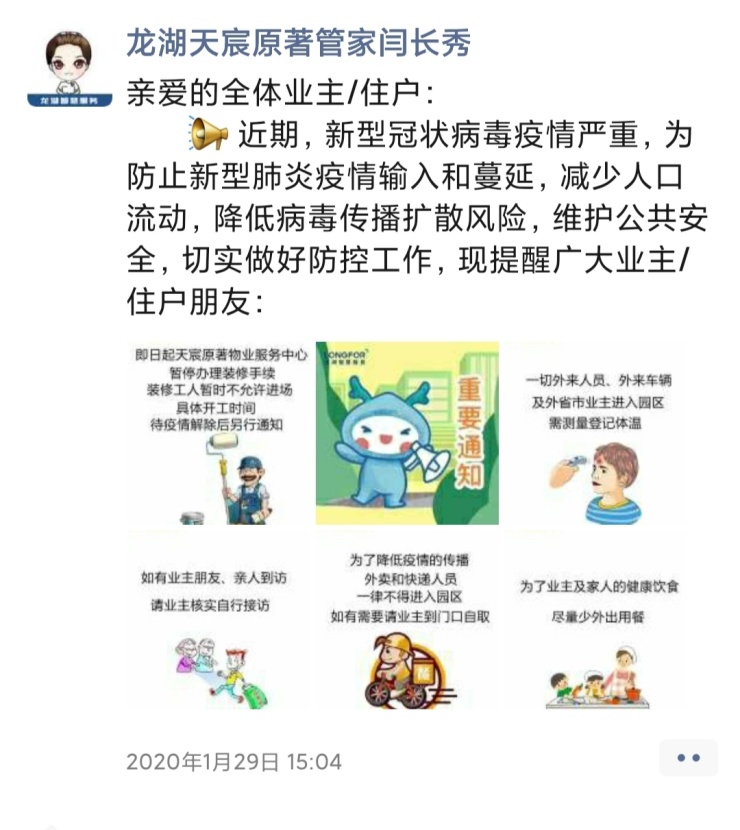Tap the poster name 龙湖天宸原著管家闫长秀
Screen dimensions: 740x830
click(x=297, y=42)
